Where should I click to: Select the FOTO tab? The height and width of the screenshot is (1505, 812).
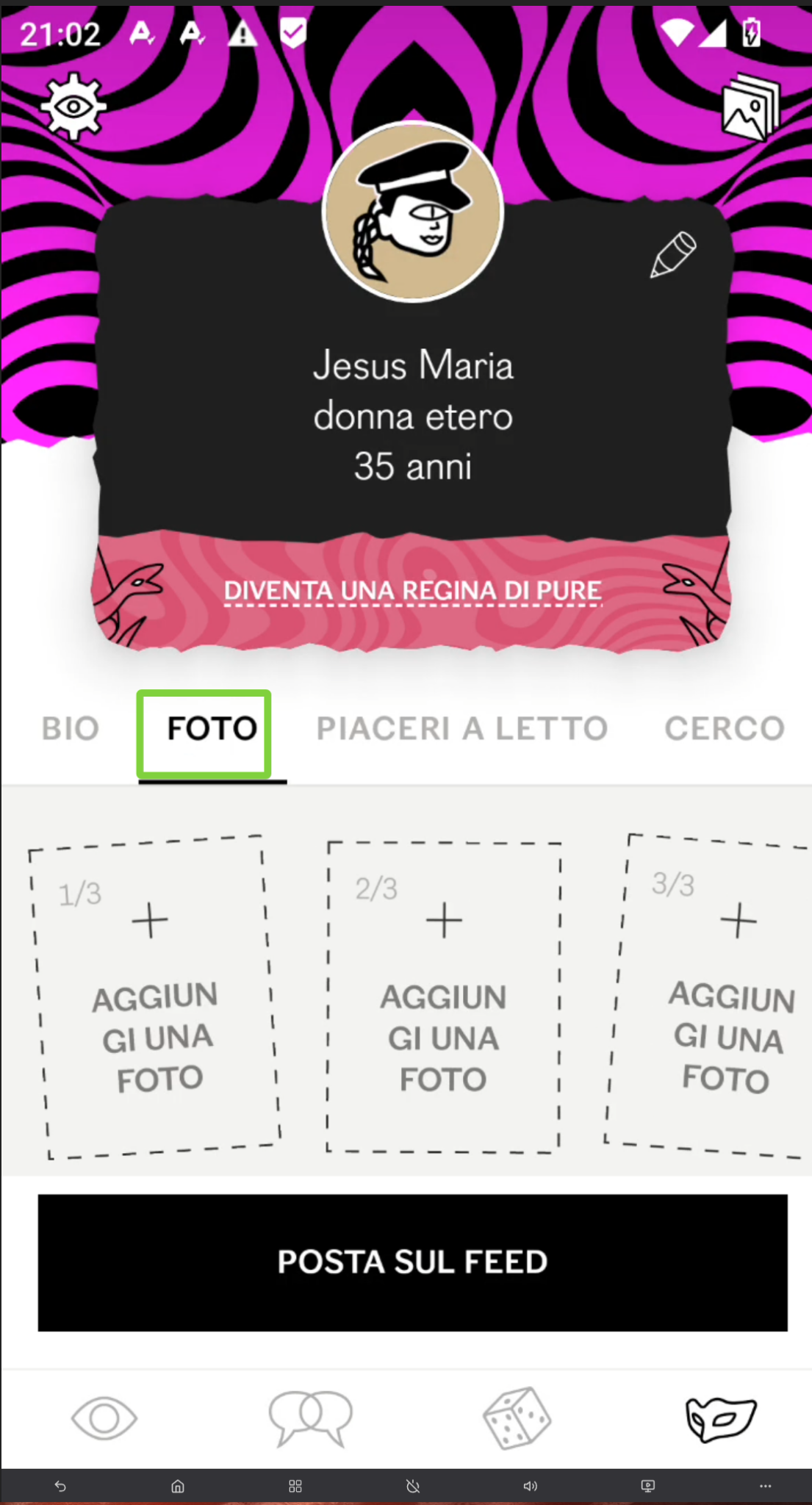click(x=212, y=729)
